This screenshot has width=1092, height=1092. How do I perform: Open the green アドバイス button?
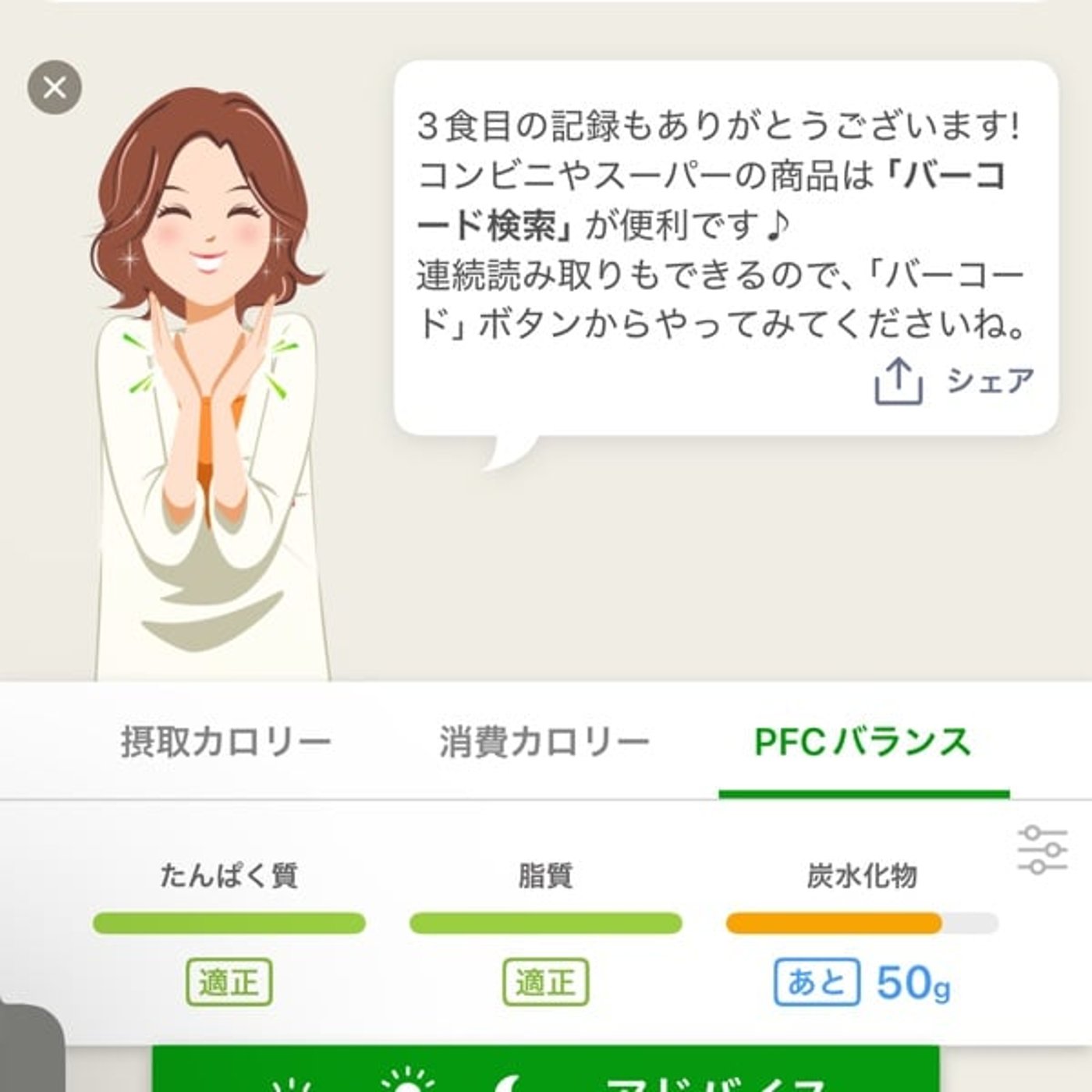(x=546, y=1072)
